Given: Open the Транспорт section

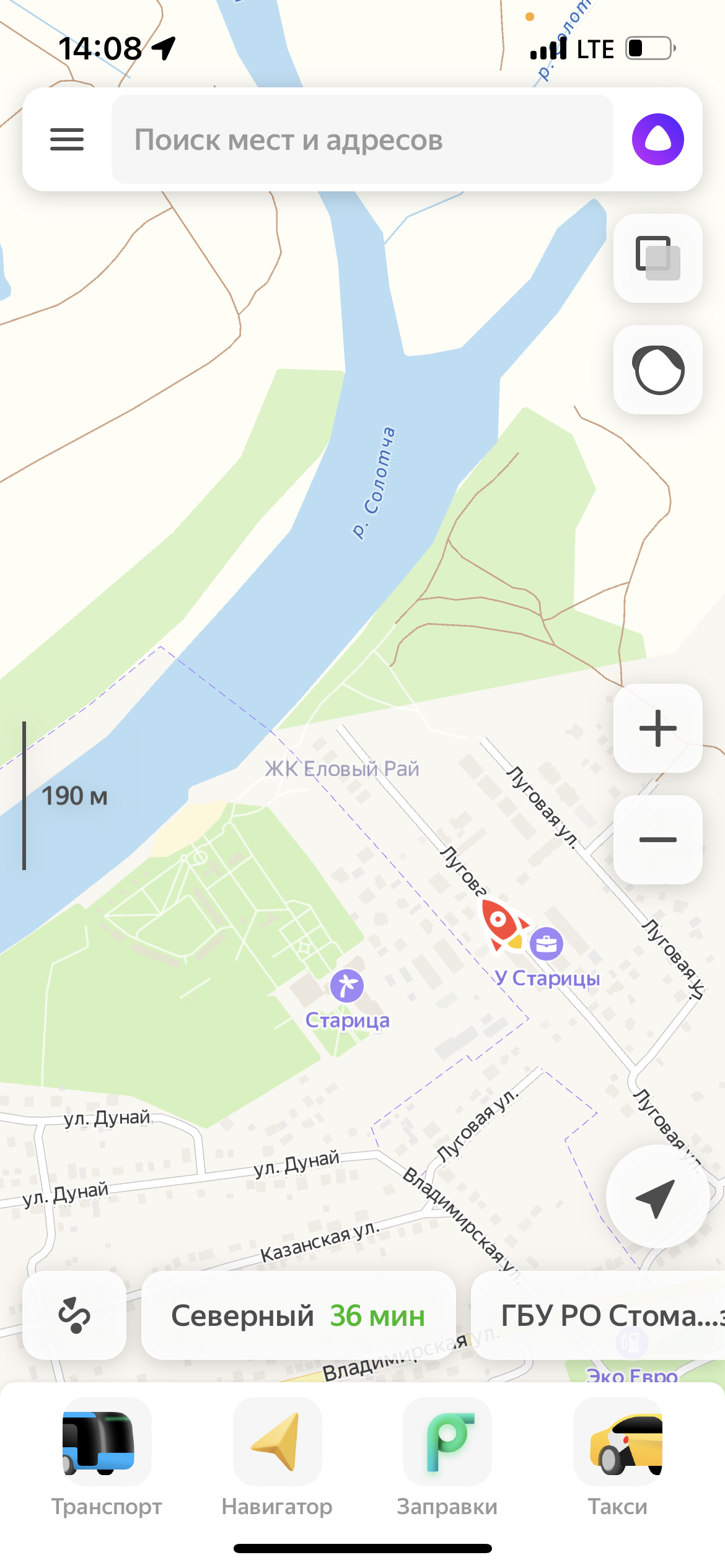Looking at the screenshot, I should point(107,1455).
